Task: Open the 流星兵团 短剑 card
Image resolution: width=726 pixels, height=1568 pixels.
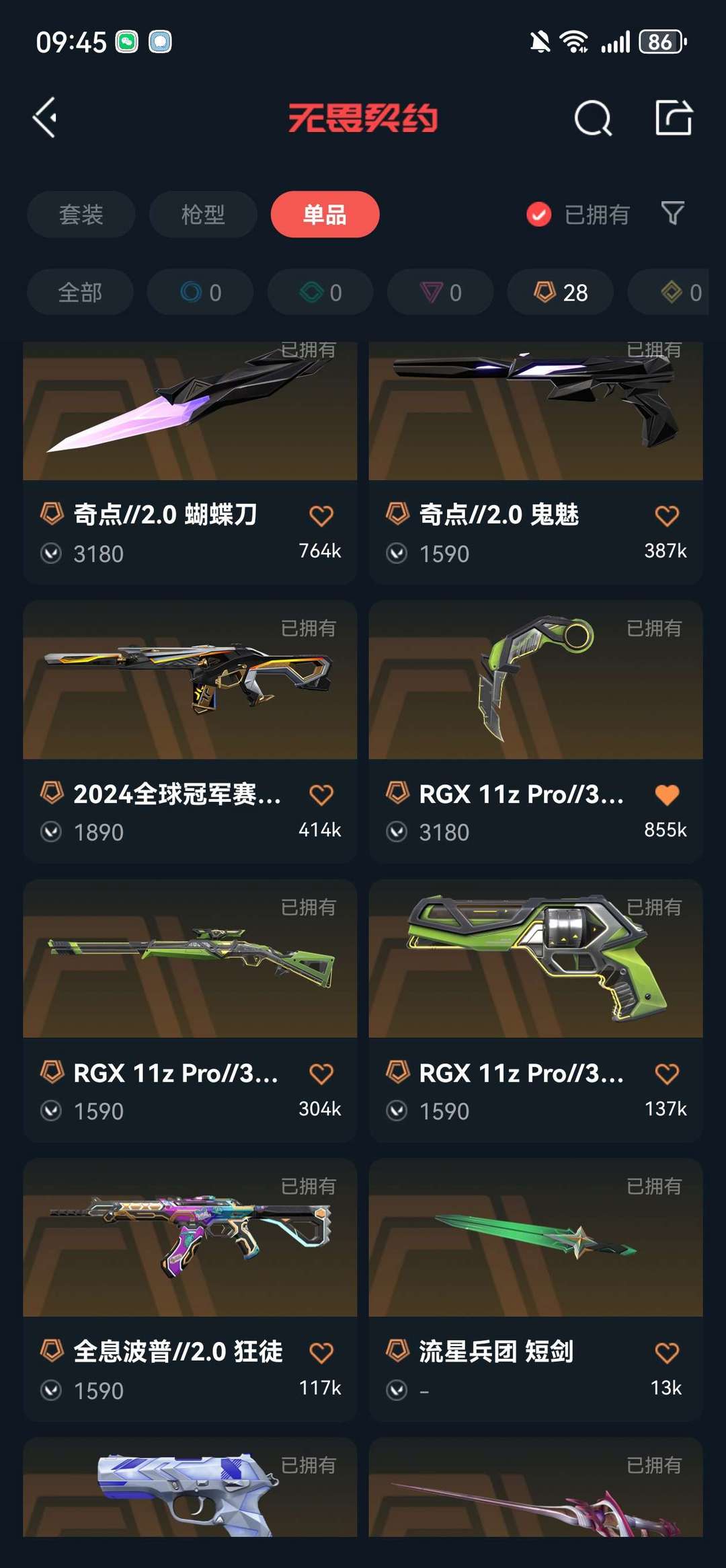Action: pos(536,1290)
